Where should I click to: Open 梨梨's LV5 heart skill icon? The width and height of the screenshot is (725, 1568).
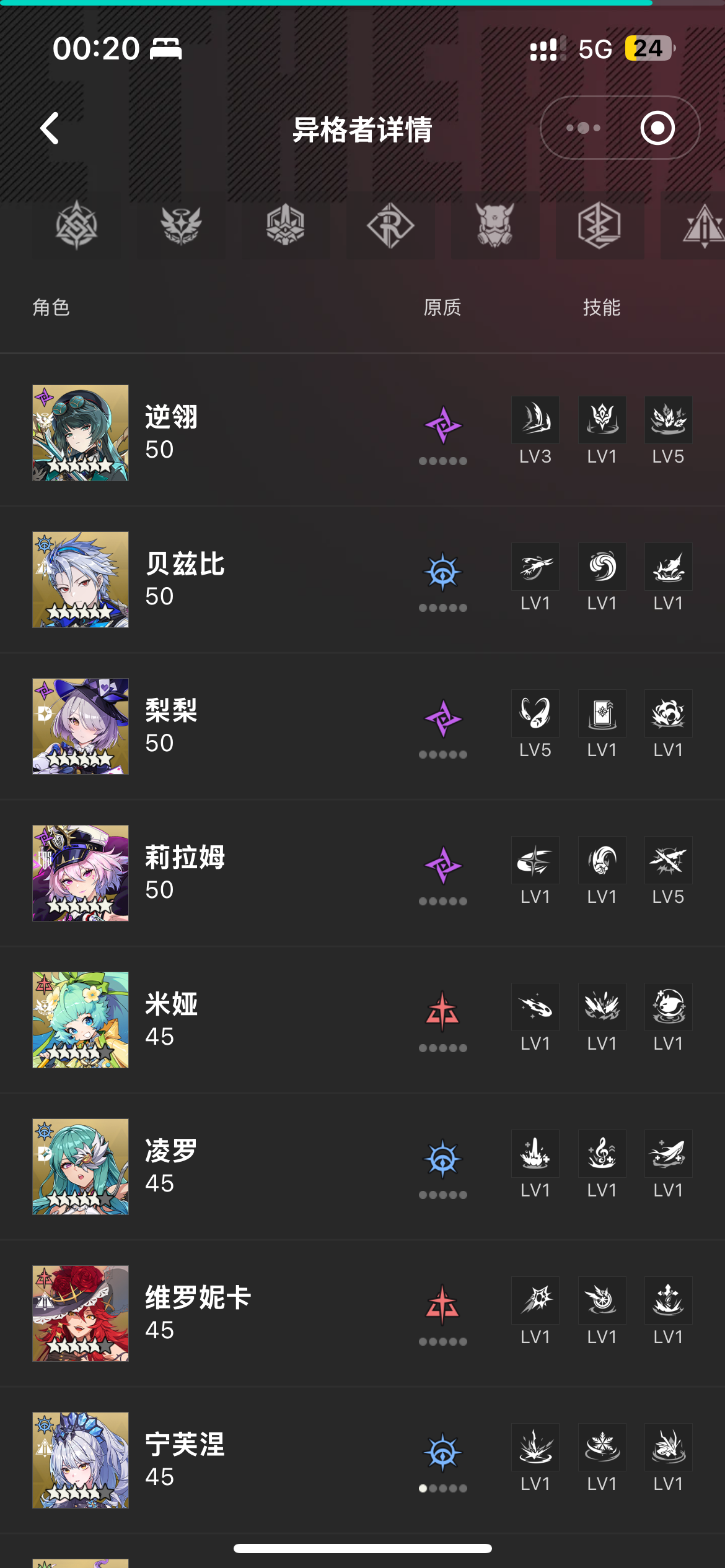(x=535, y=713)
